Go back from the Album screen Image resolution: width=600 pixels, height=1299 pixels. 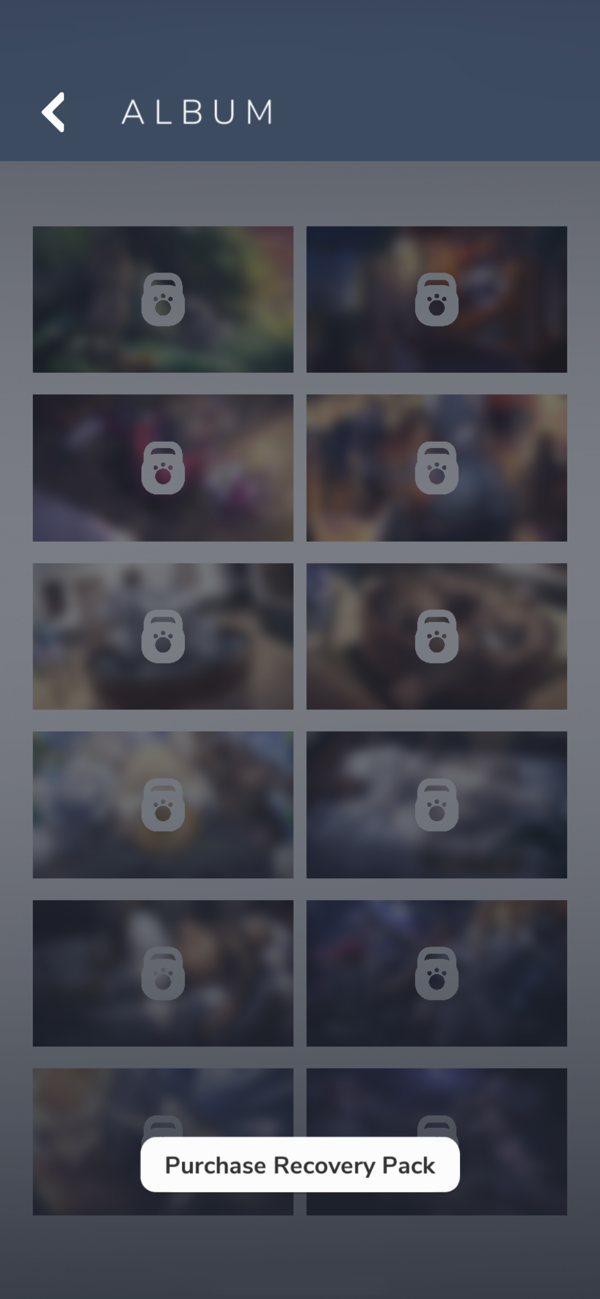[53, 112]
